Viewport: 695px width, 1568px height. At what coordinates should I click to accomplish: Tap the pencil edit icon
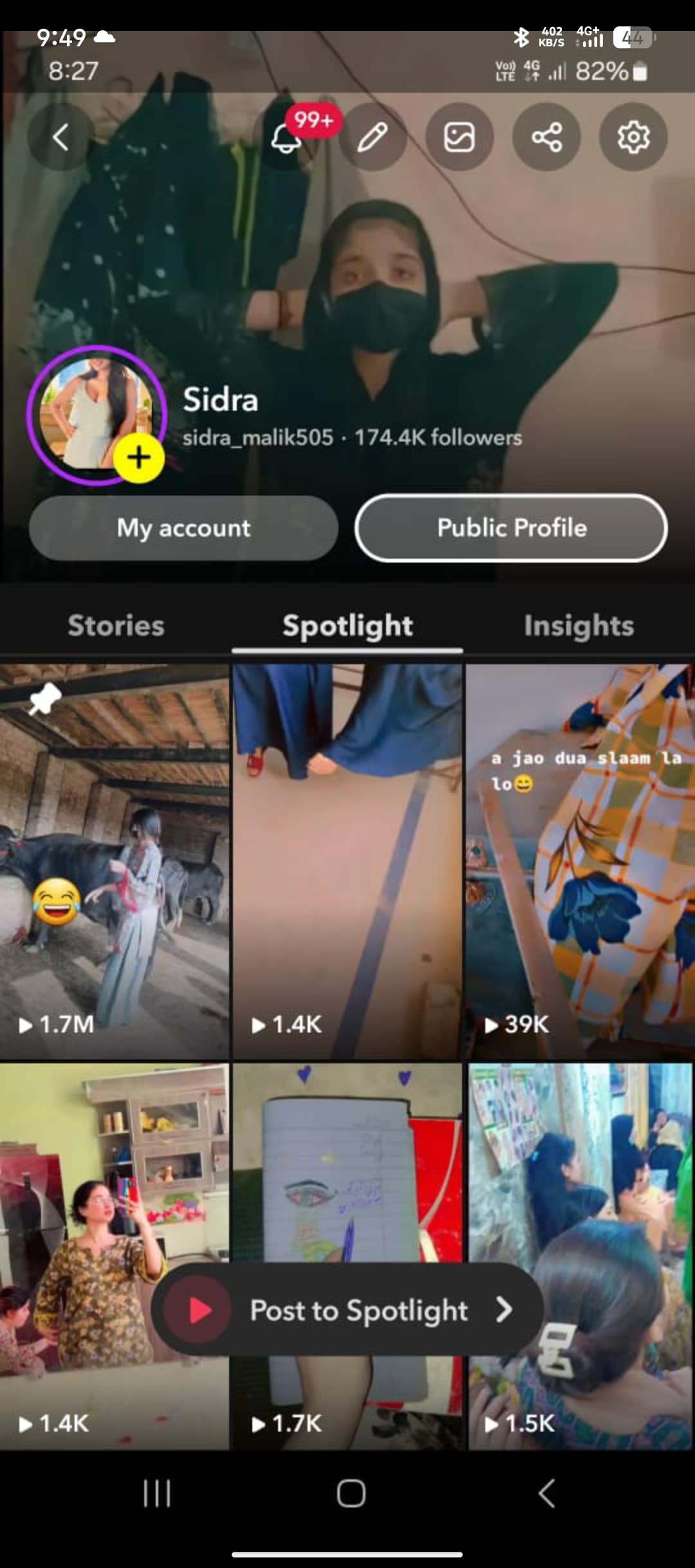click(373, 137)
